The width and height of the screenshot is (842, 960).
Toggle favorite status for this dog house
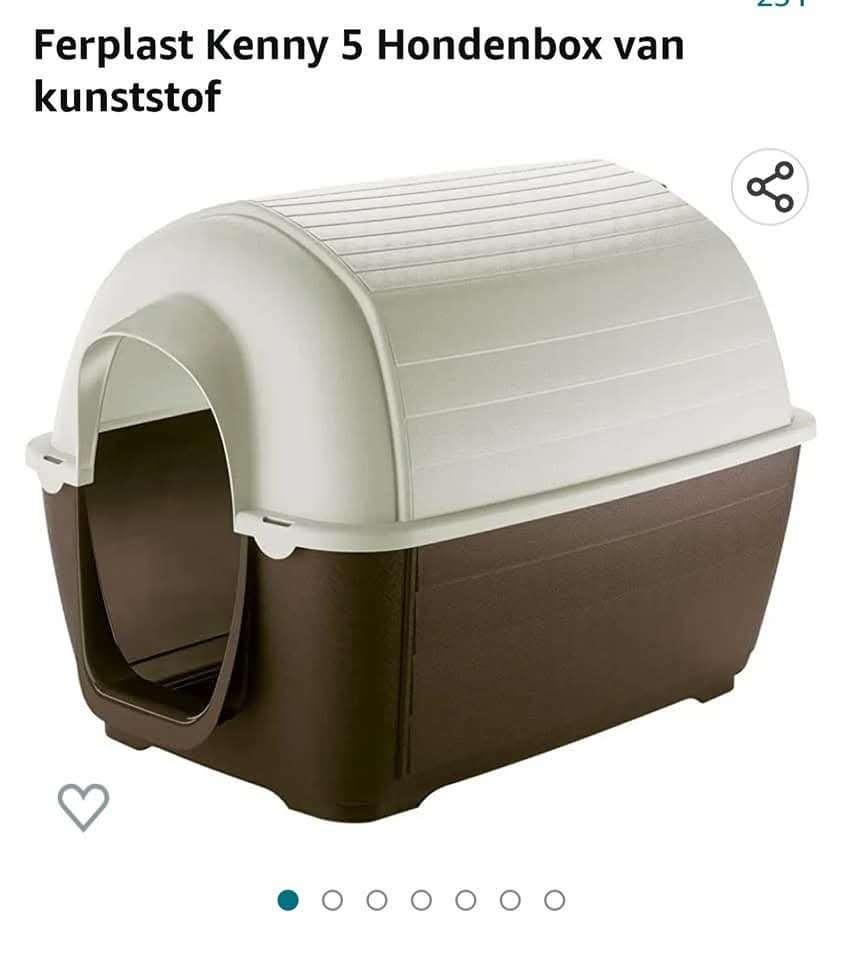pos(85,806)
